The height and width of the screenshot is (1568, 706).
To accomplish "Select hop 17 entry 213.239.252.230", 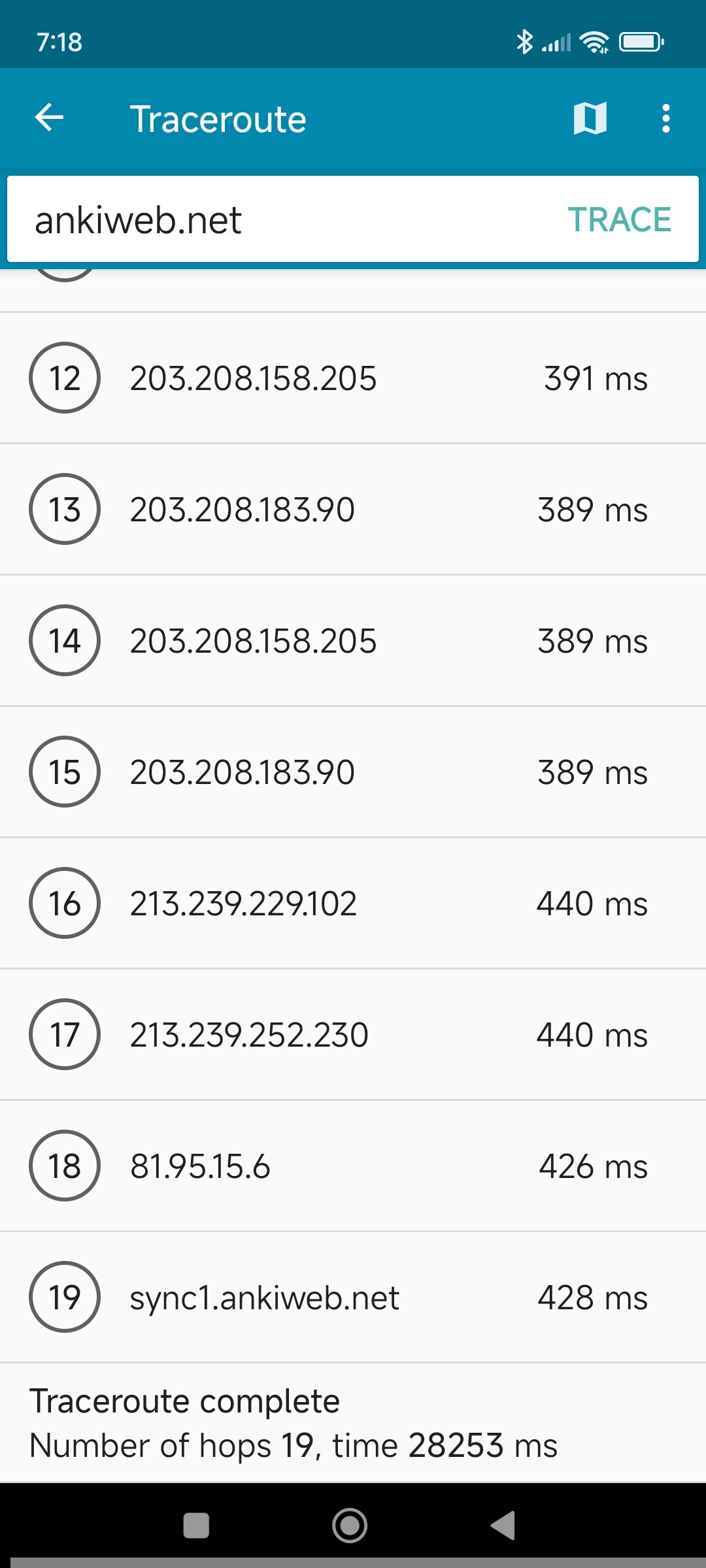I will 353,1035.
